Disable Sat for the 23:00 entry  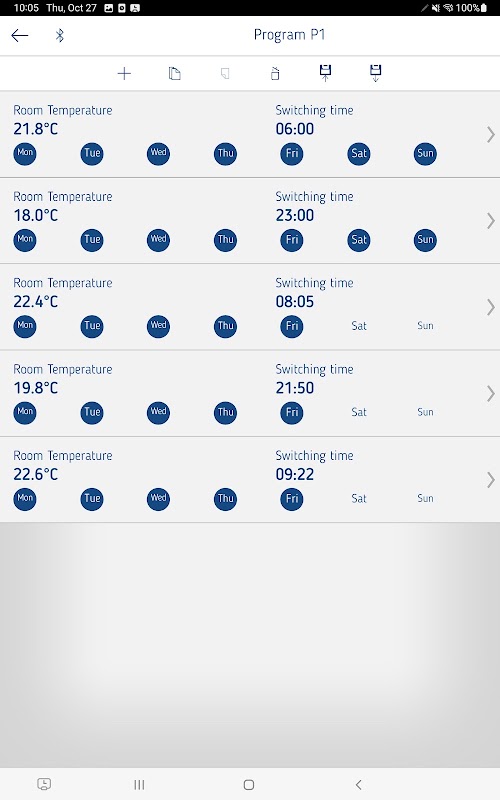[359, 240]
